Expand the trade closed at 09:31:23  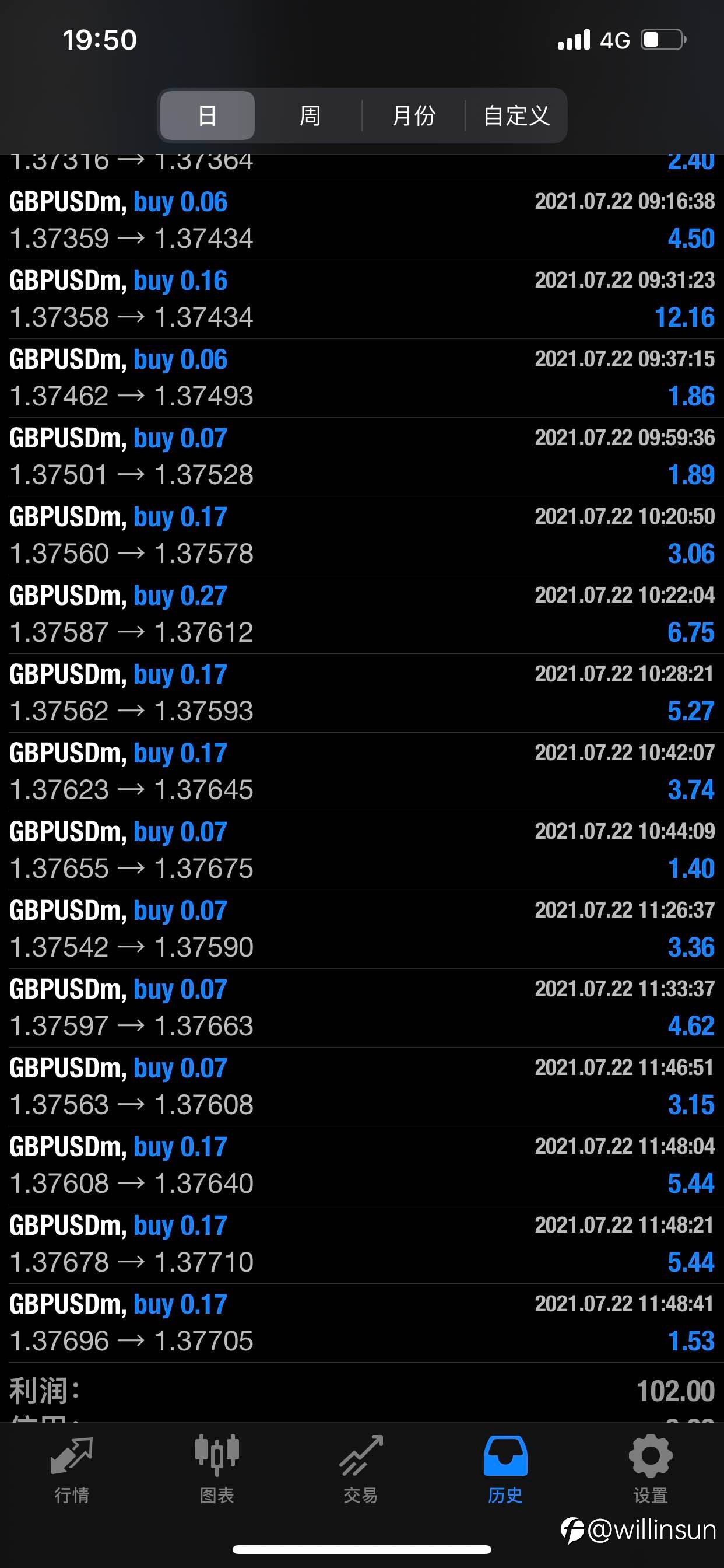[362, 299]
